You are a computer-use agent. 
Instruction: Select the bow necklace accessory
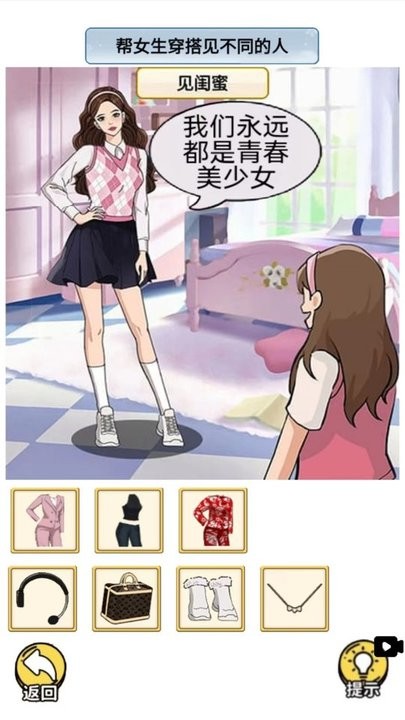pos(295,599)
